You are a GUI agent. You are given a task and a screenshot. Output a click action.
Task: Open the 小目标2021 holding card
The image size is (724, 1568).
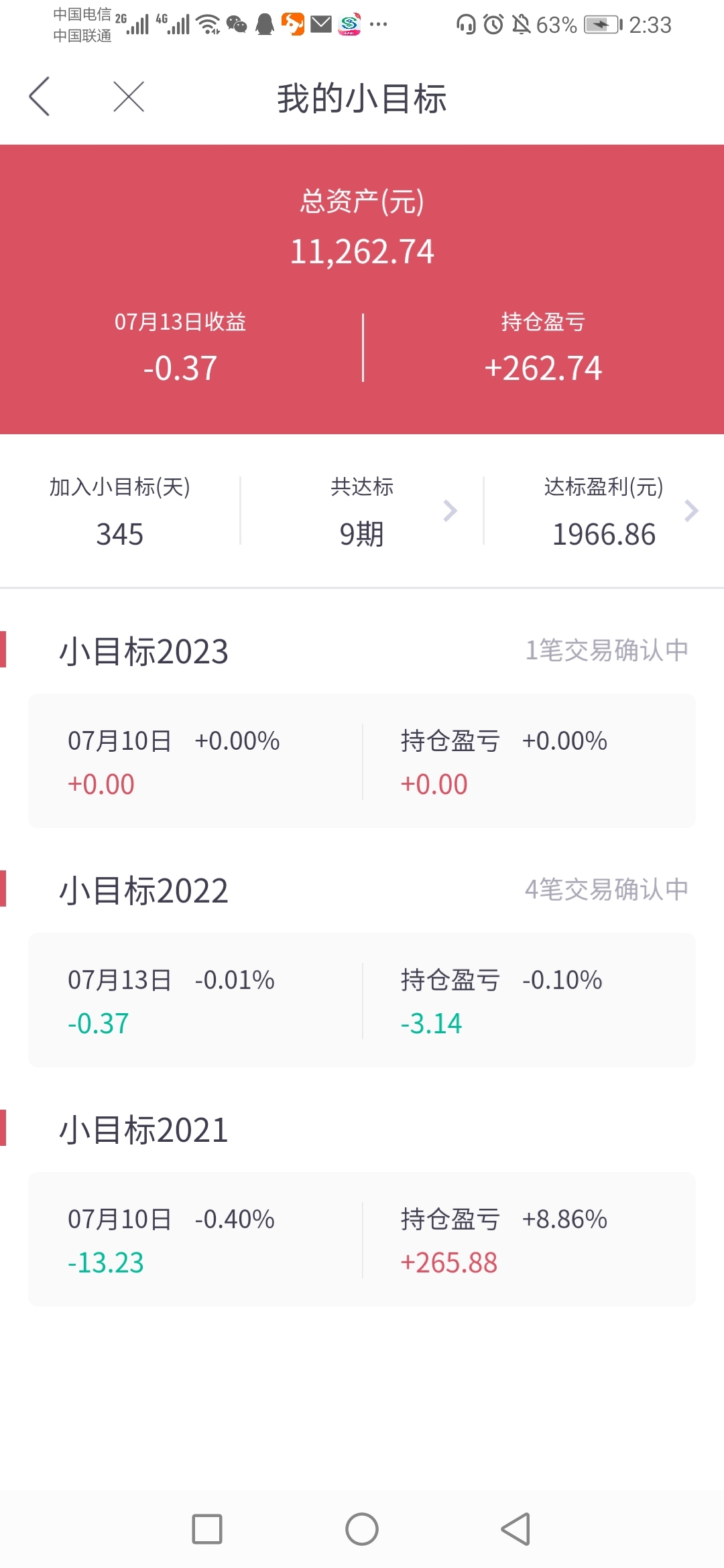point(362,1239)
